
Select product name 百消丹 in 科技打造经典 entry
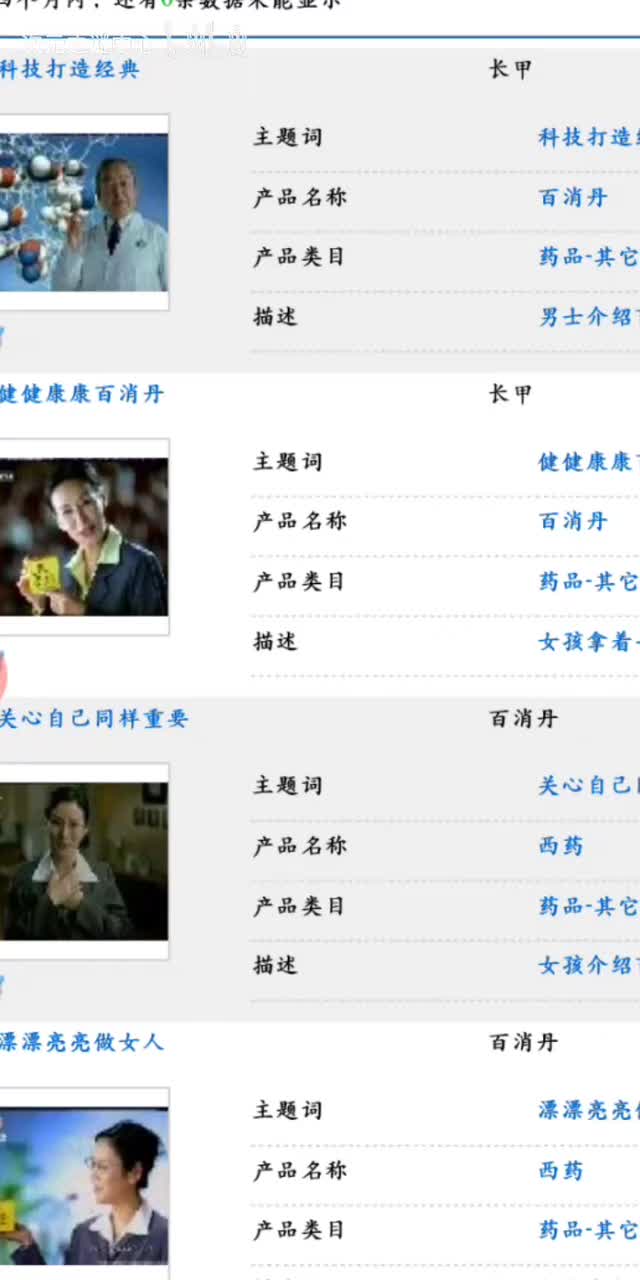[x=573, y=197]
